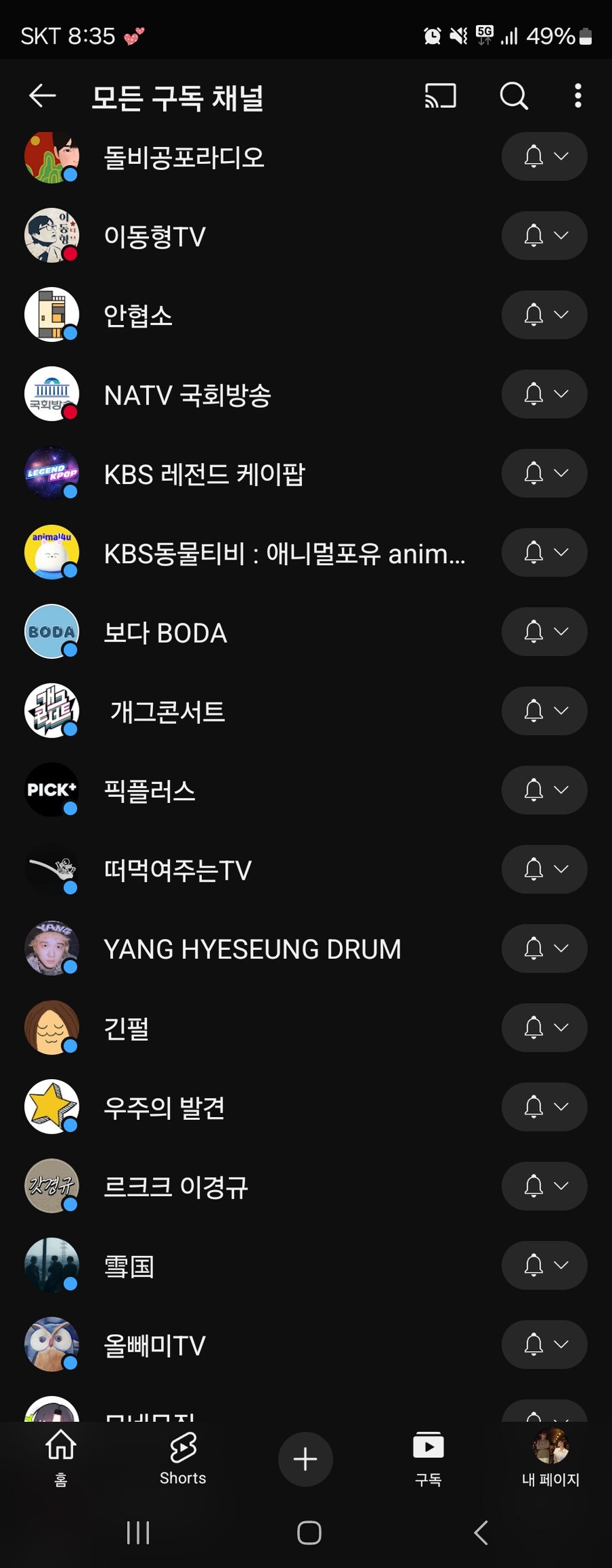Open the three-dot overflow menu
This screenshot has width=612, height=1568.
click(x=577, y=97)
